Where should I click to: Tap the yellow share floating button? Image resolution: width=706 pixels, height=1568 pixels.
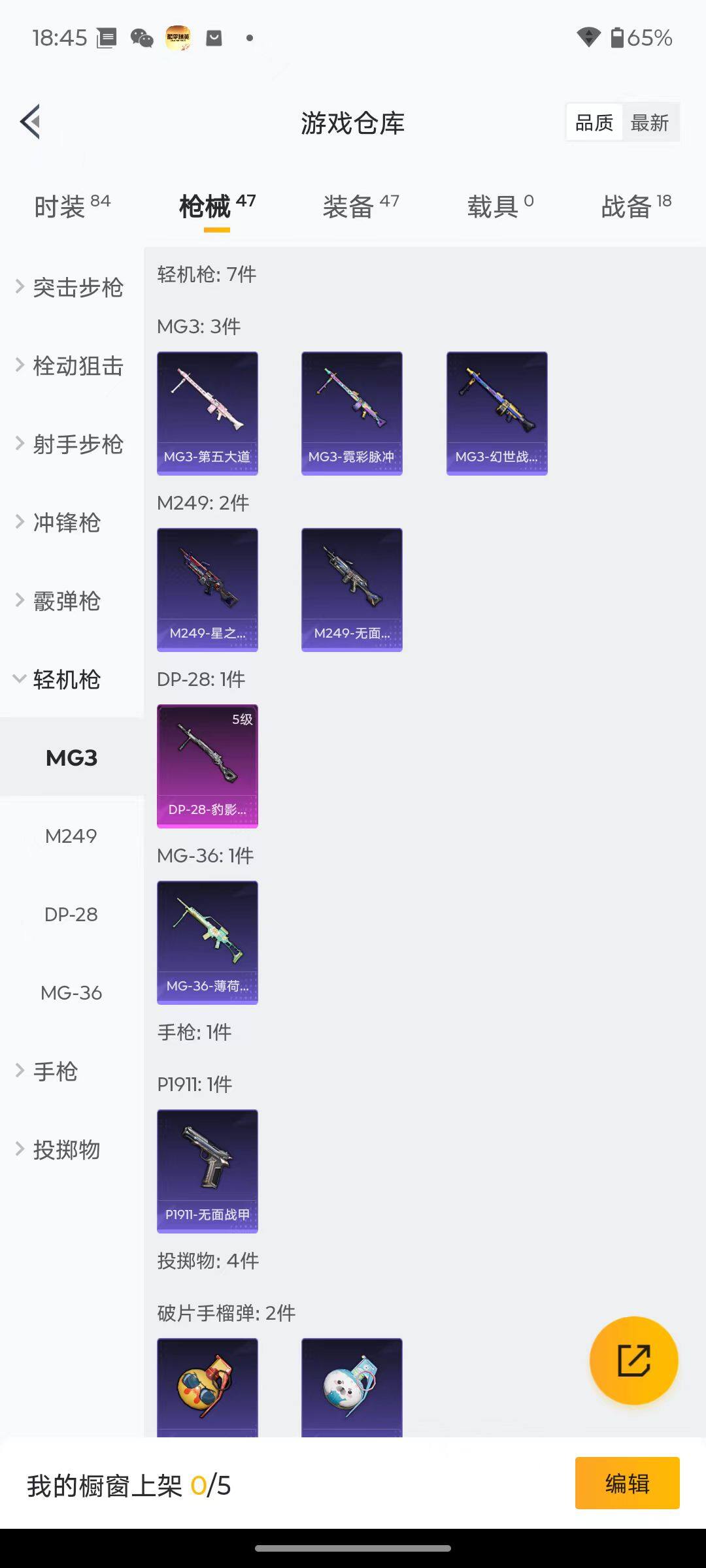click(633, 1360)
